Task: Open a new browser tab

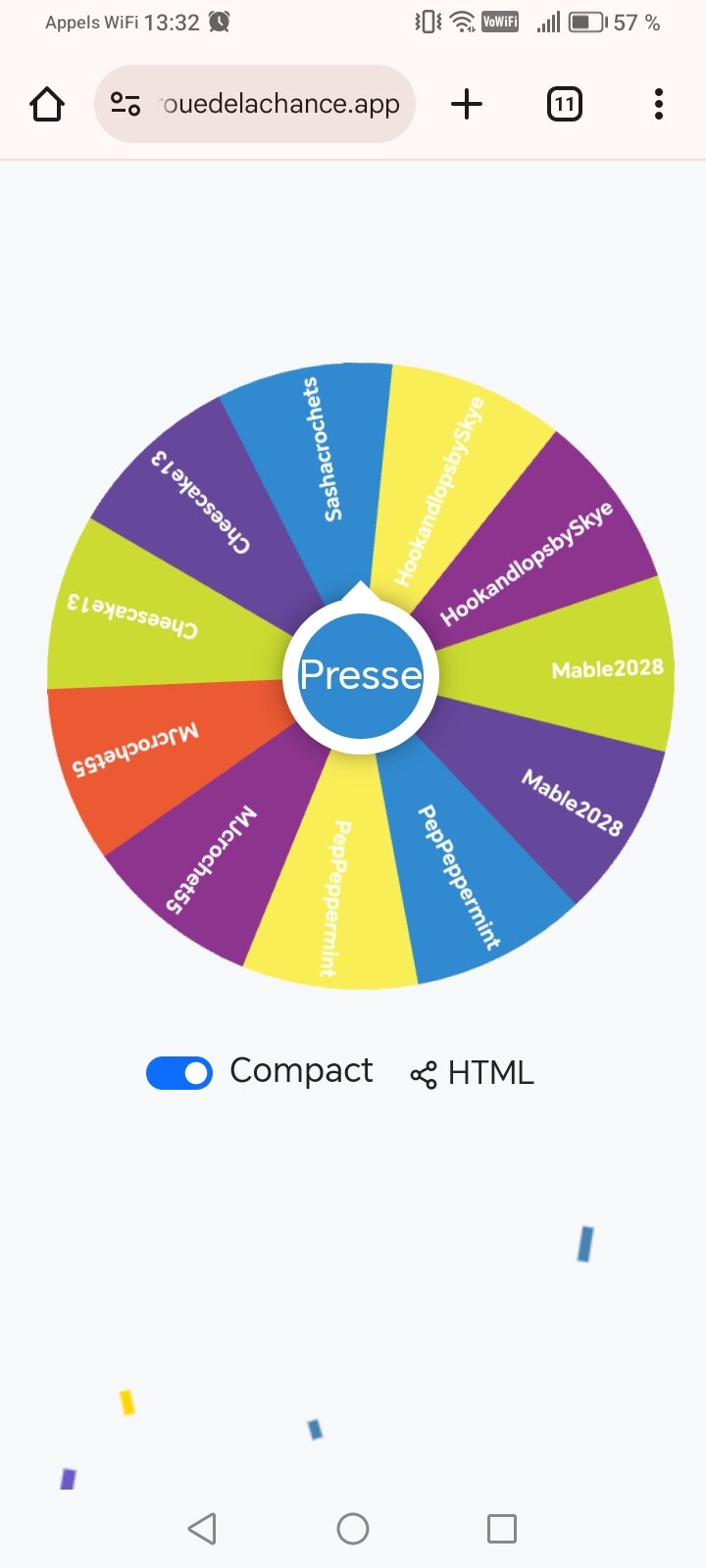Action: click(467, 104)
